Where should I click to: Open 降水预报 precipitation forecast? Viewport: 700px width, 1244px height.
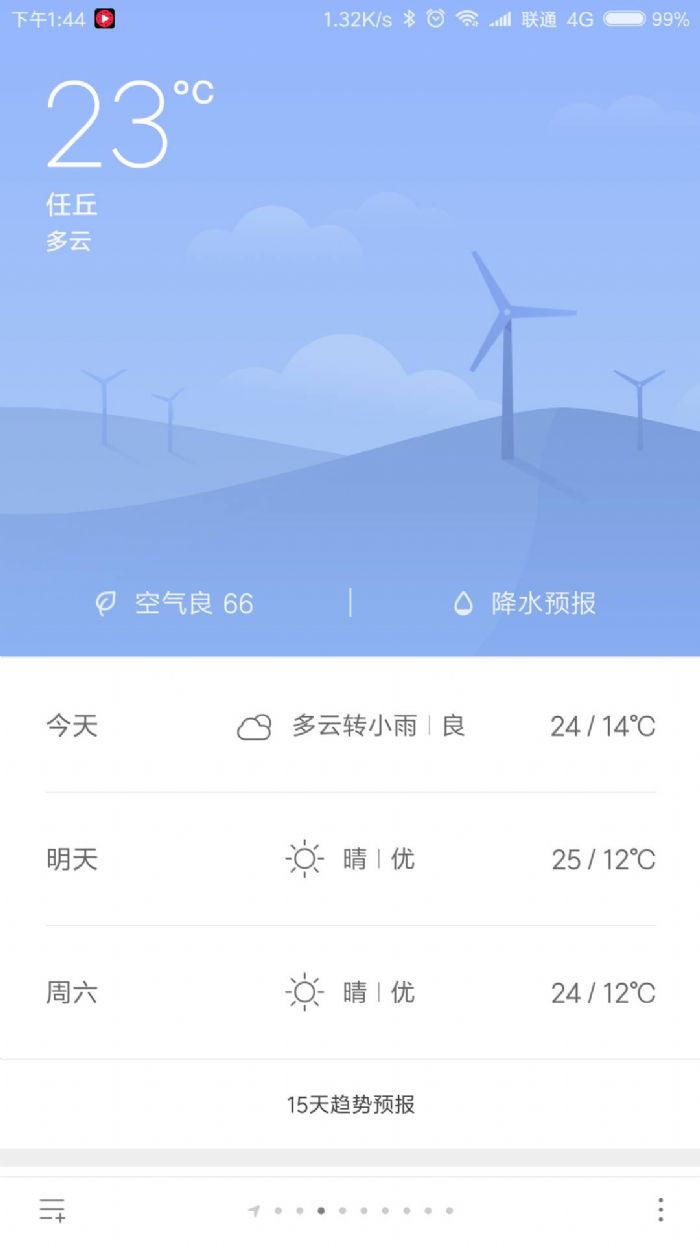[525, 603]
